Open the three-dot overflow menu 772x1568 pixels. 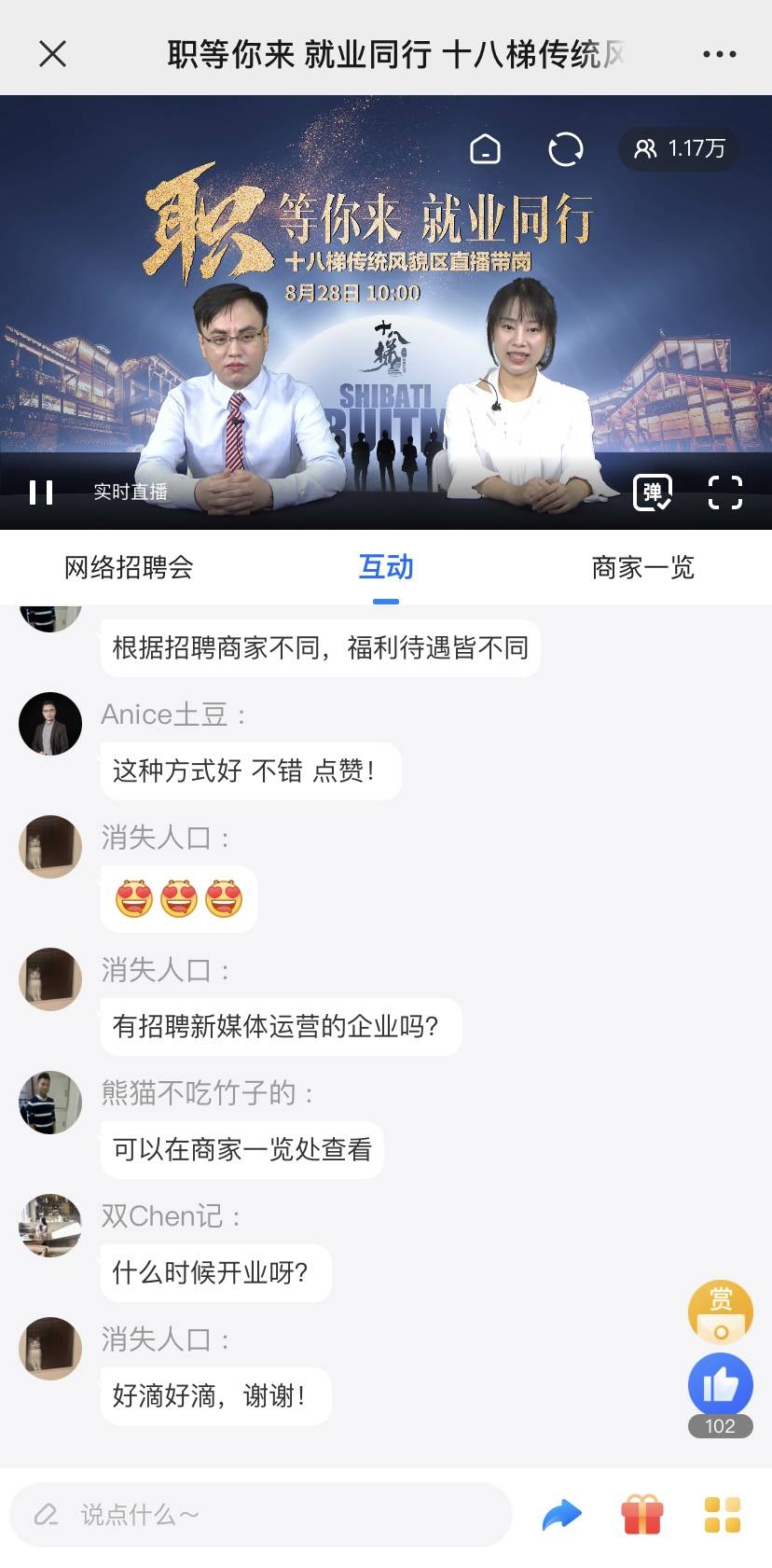click(x=719, y=54)
